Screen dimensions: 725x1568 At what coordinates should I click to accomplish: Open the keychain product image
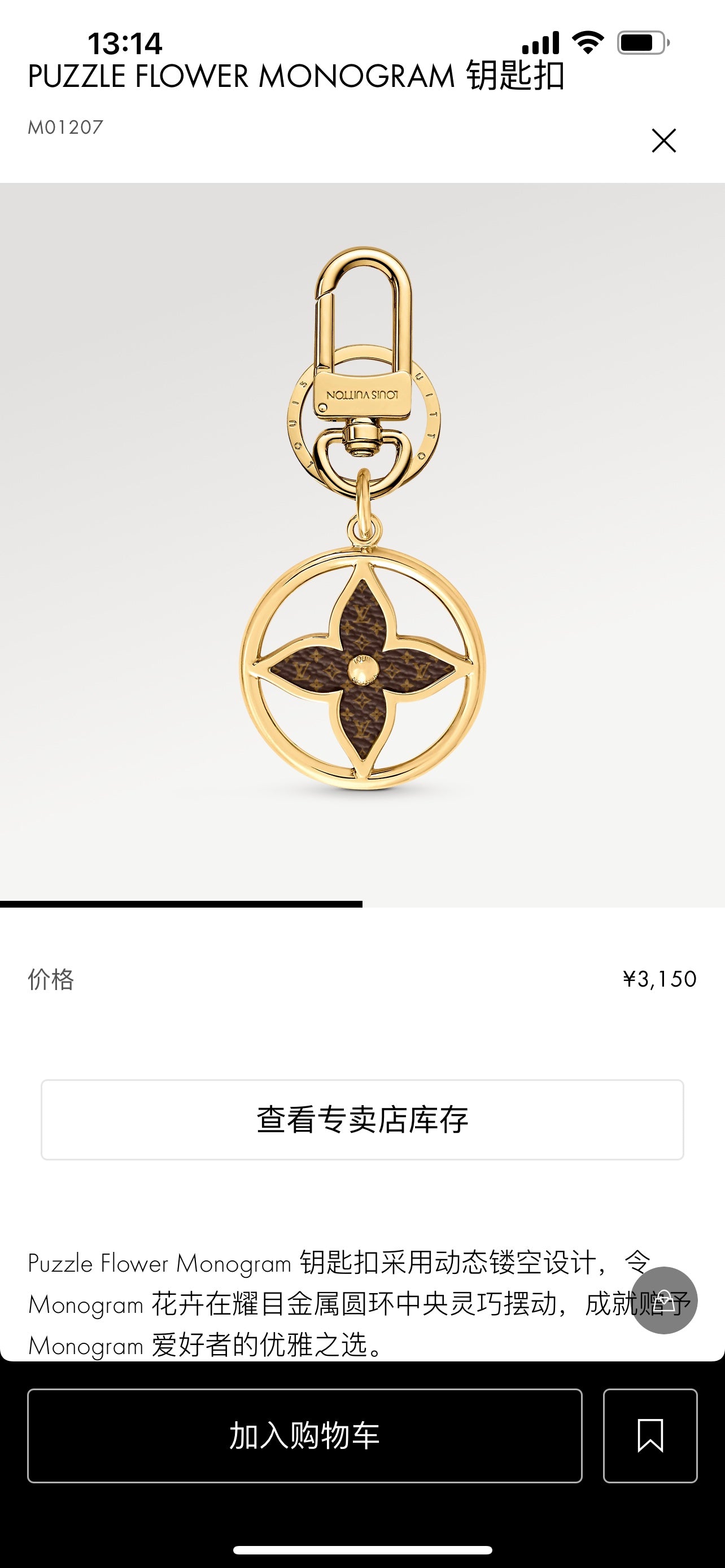pos(362,545)
